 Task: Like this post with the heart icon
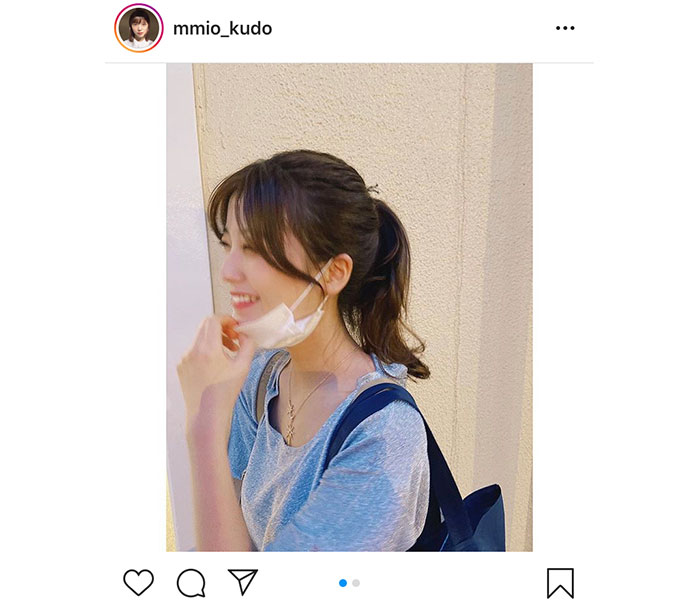click(139, 582)
